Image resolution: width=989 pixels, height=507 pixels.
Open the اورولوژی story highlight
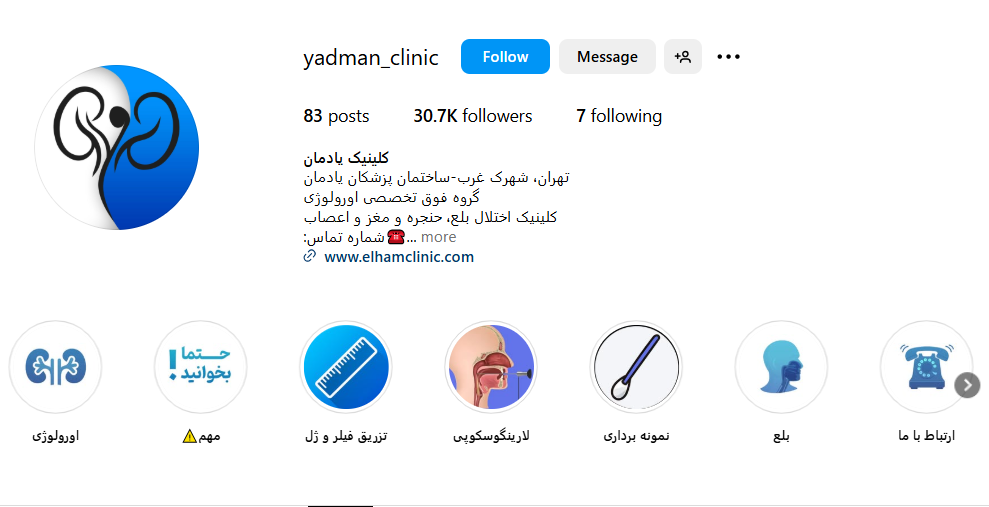(55, 367)
